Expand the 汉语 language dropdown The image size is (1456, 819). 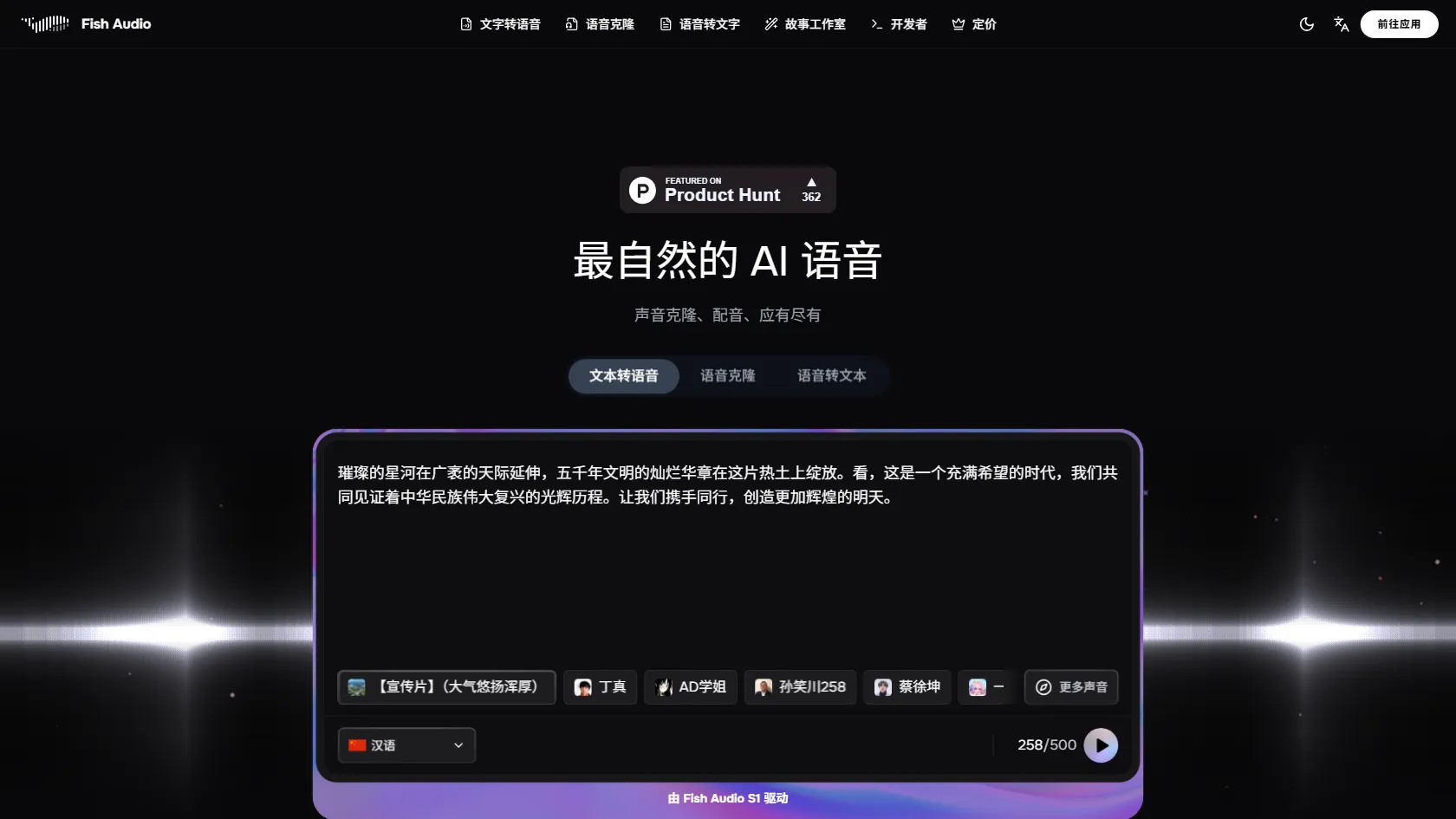point(406,745)
